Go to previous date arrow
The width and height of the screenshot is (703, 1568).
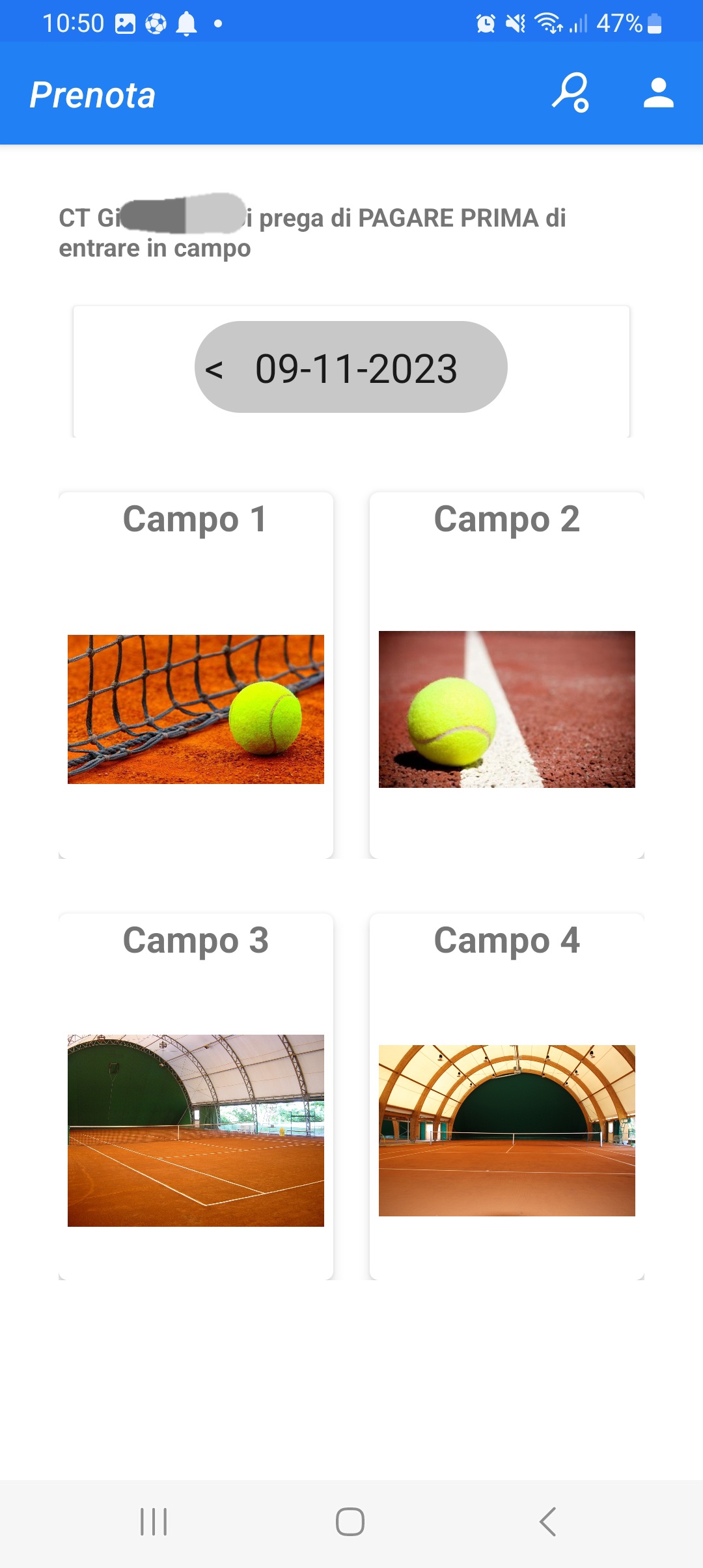click(x=214, y=370)
